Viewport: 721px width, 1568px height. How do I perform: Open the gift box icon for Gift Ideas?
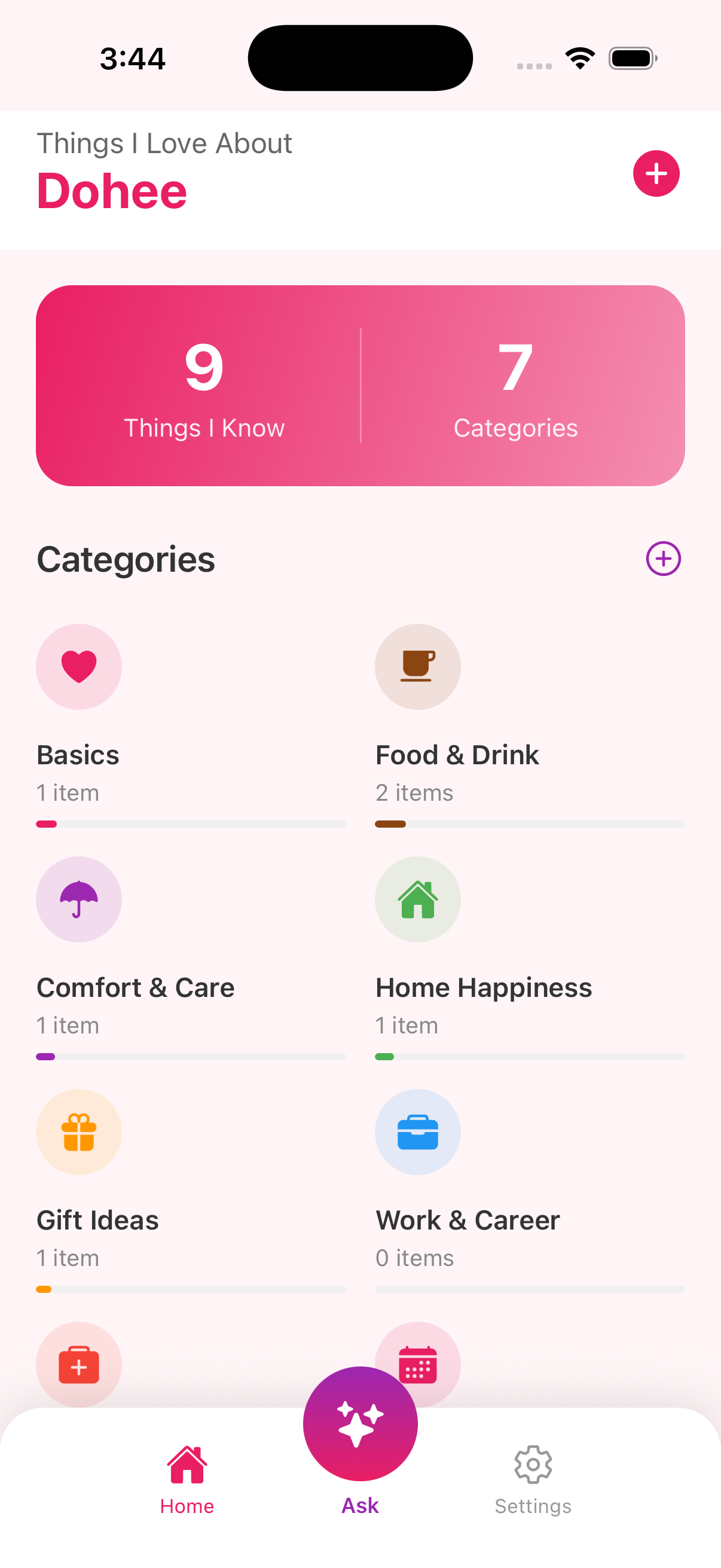pos(78,1132)
